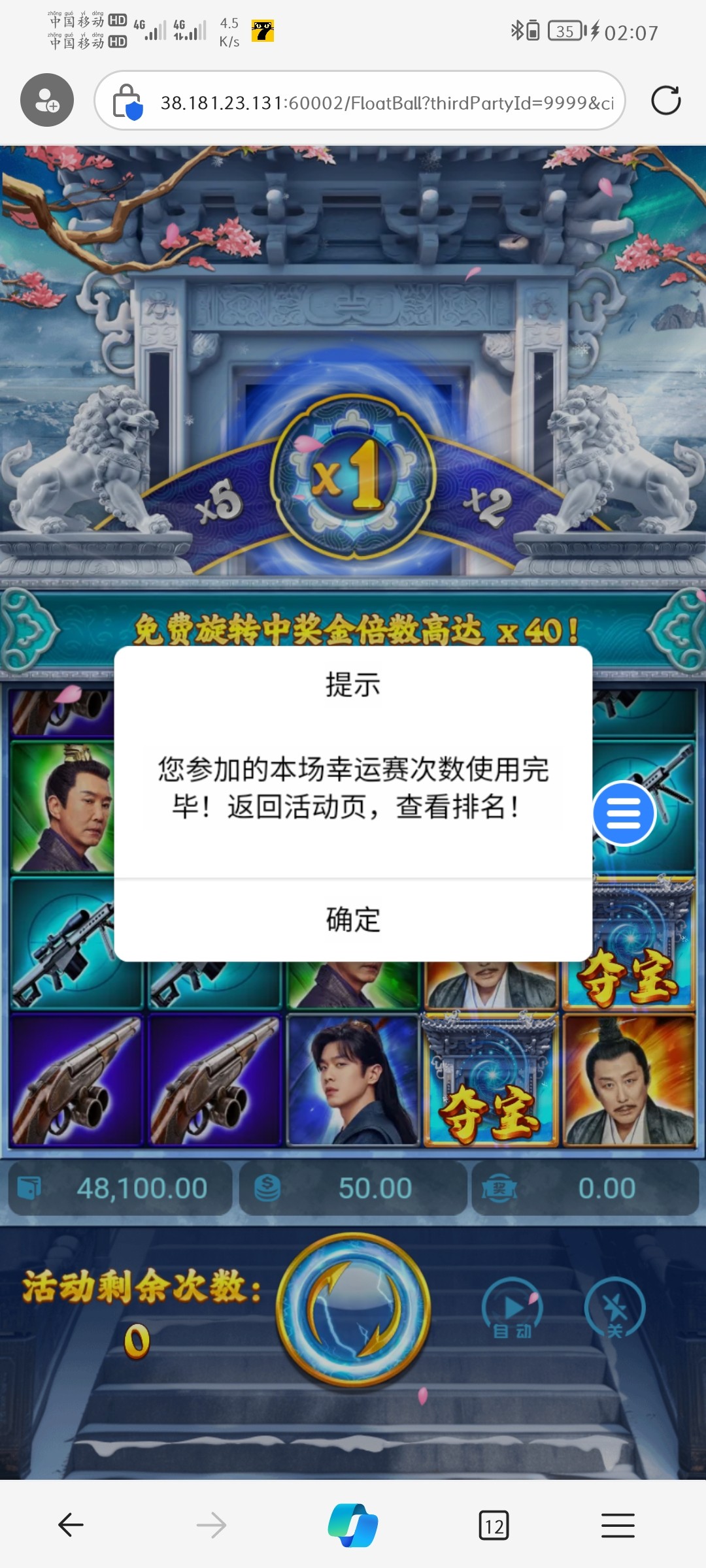Open the browser hamburger menu
706x1568 pixels.
pyautogui.click(x=617, y=1525)
